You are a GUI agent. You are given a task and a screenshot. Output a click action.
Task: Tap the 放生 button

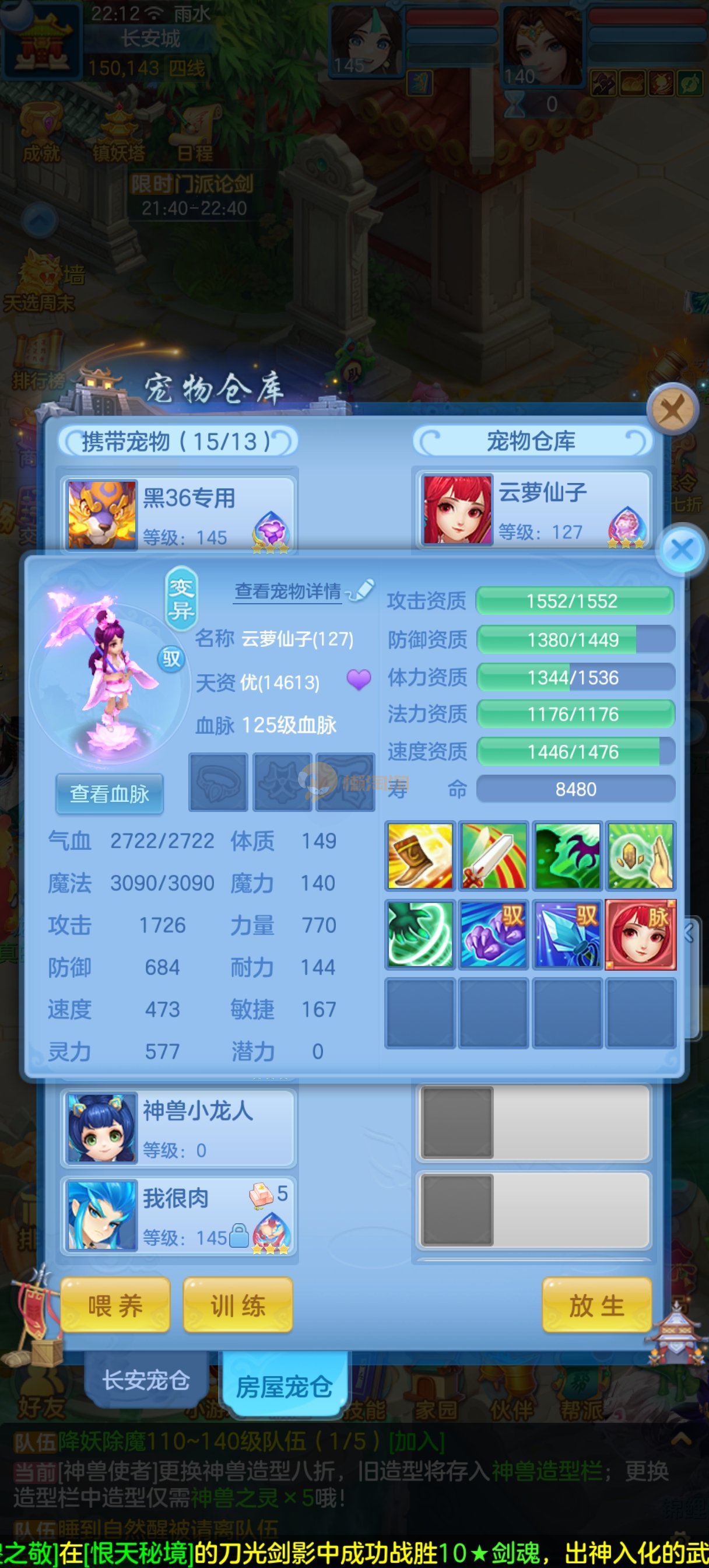(x=596, y=1305)
